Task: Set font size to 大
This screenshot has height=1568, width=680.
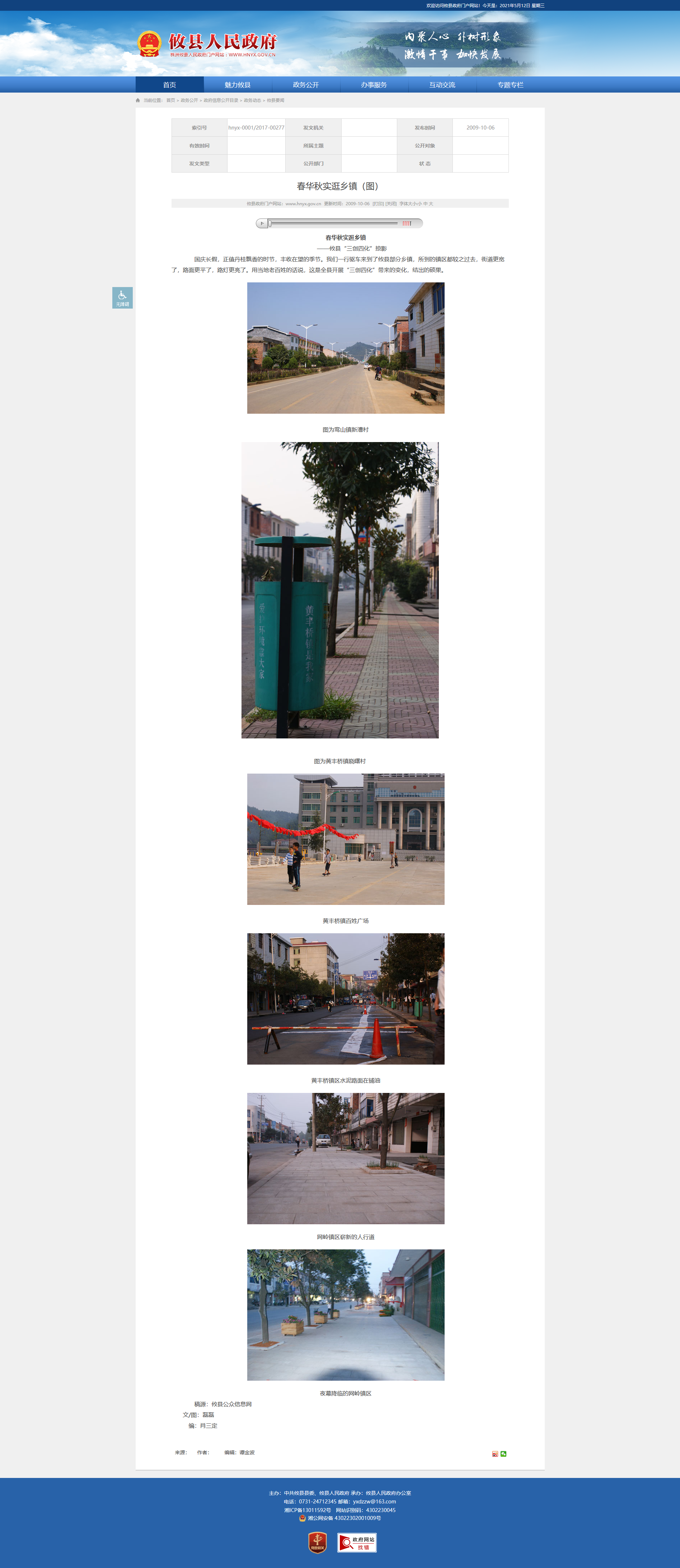Action: tap(430, 204)
